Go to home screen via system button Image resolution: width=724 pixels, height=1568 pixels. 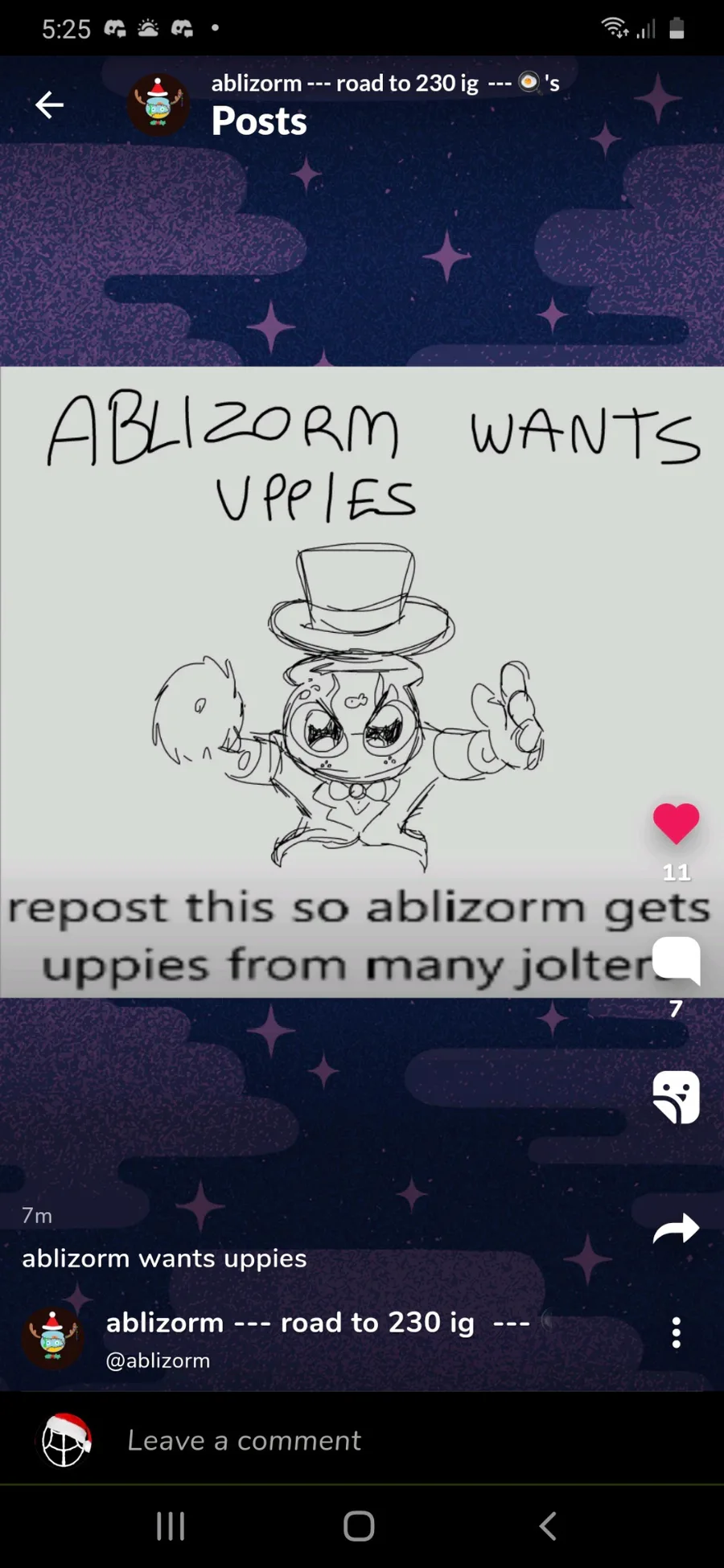click(359, 1525)
